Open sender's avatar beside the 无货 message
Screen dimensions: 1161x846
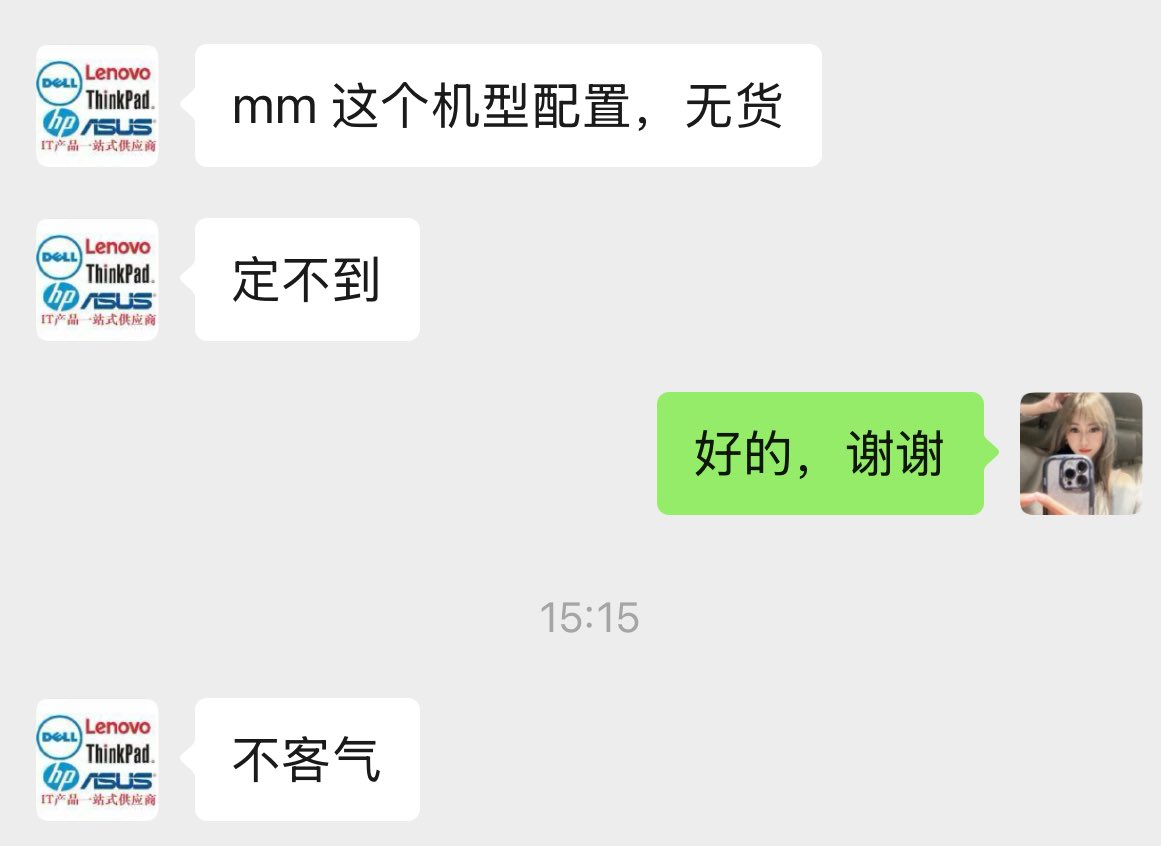[x=97, y=106]
